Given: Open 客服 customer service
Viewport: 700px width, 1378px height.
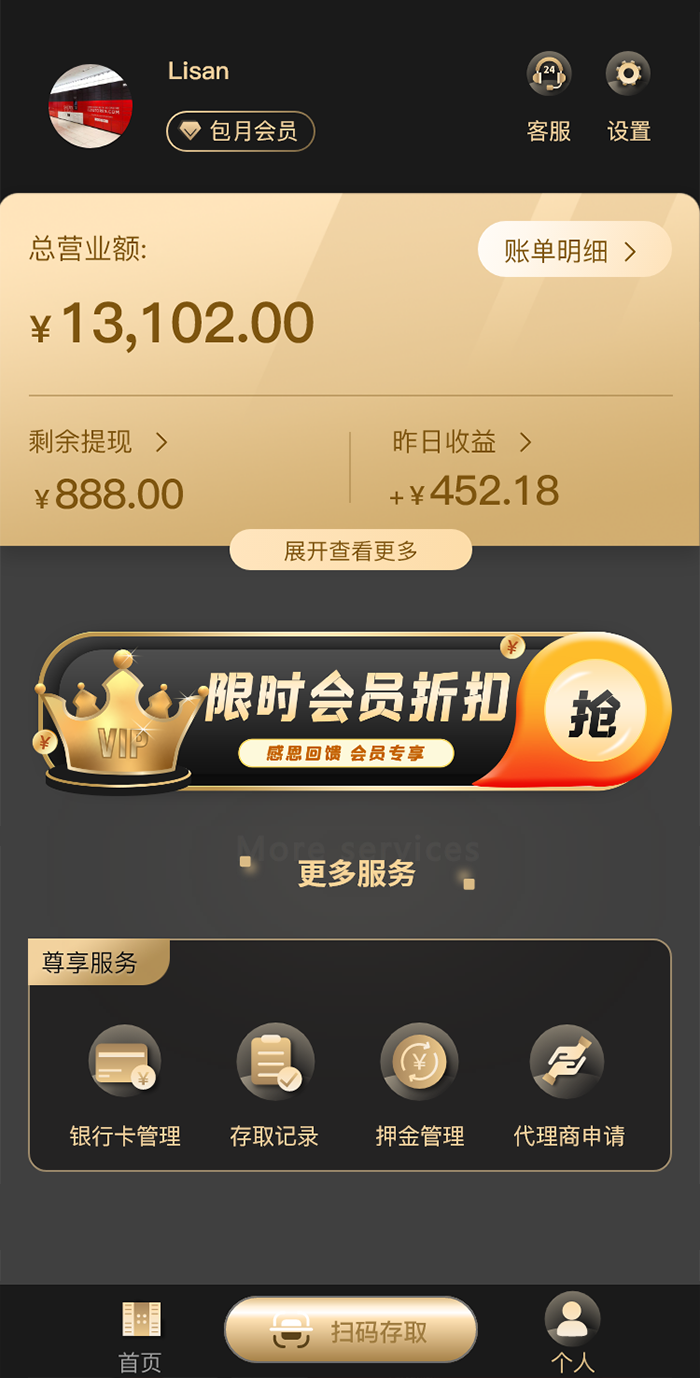Looking at the screenshot, I should 548,96.
